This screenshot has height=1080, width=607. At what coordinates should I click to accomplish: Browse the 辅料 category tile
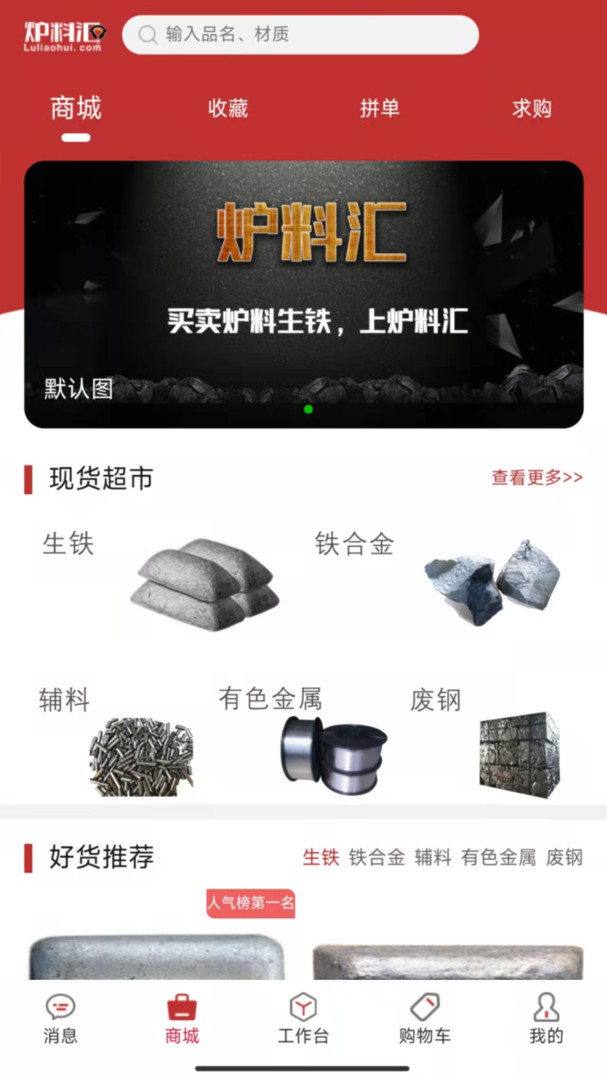[115, 740]
